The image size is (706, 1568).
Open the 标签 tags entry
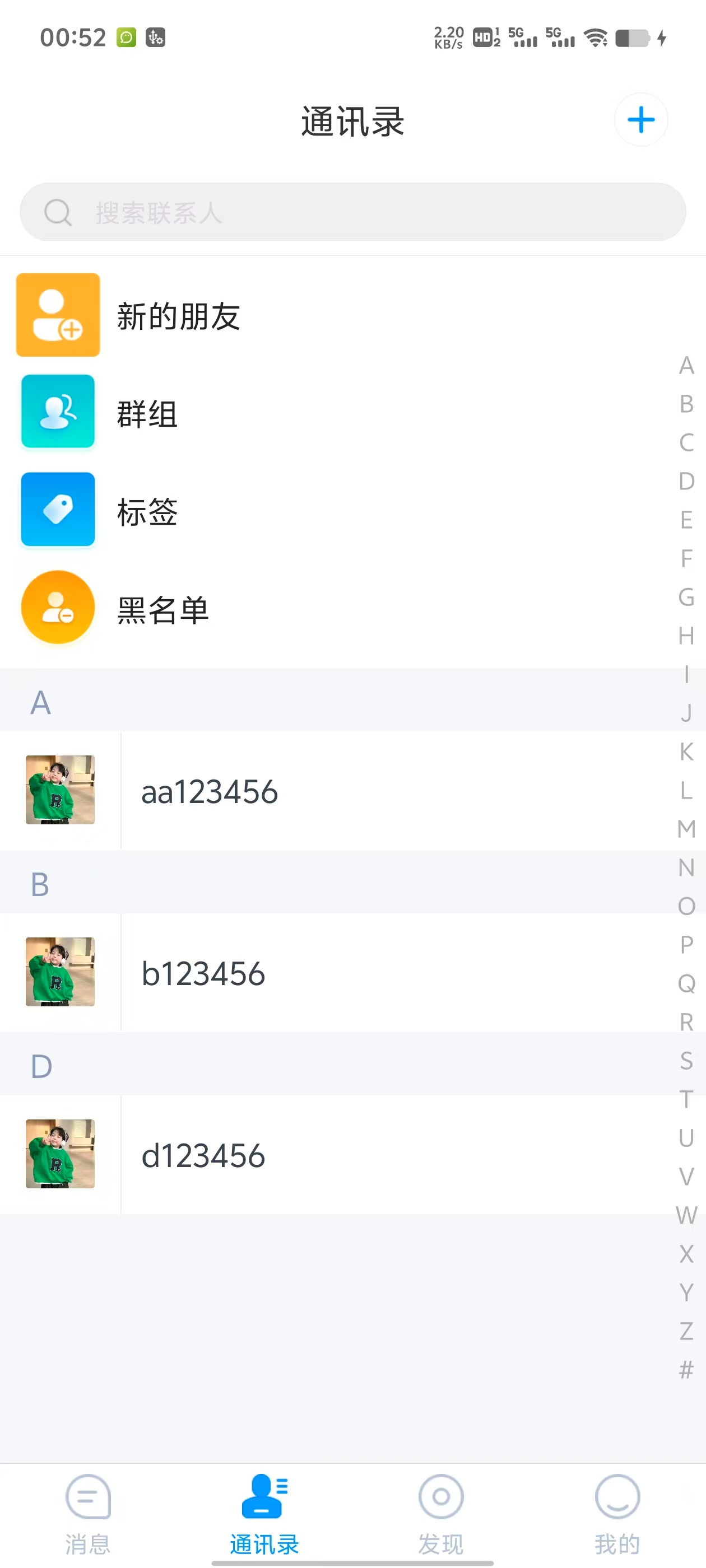(147, 511)
